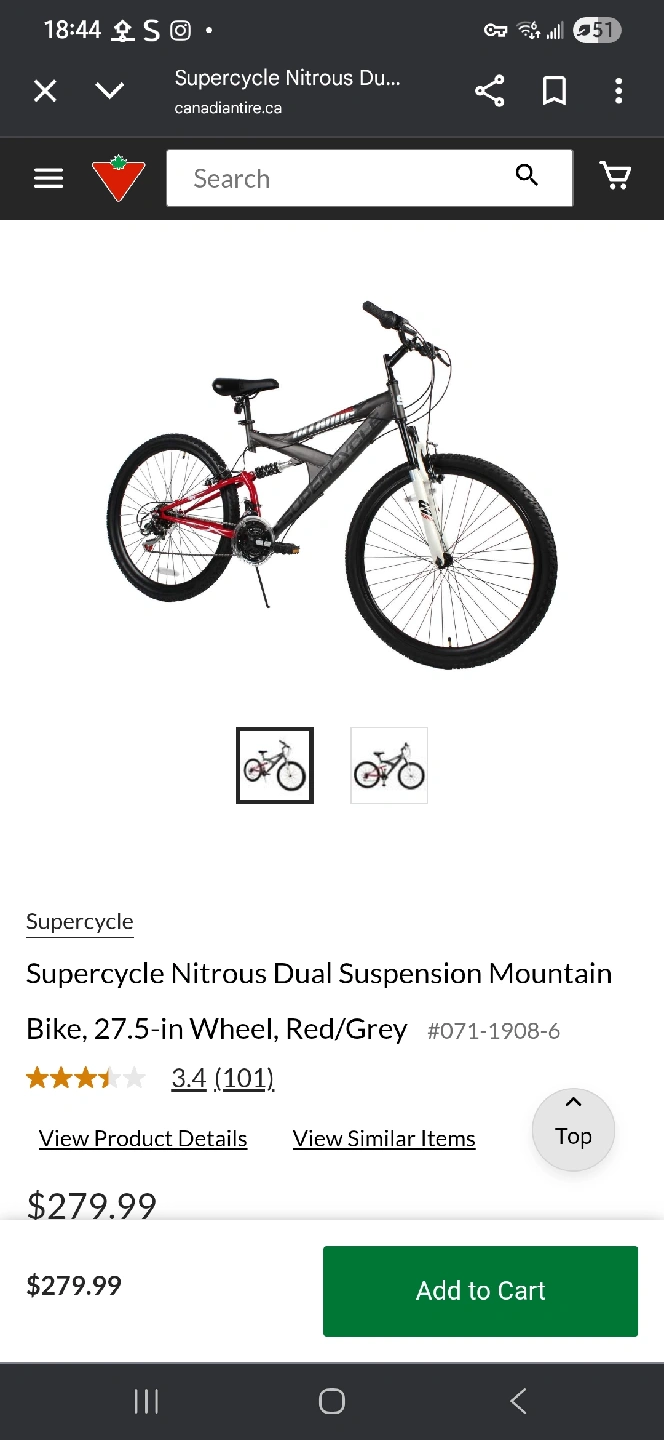Select the second bike image thumbnail
664x1440 pixels.
389,766
